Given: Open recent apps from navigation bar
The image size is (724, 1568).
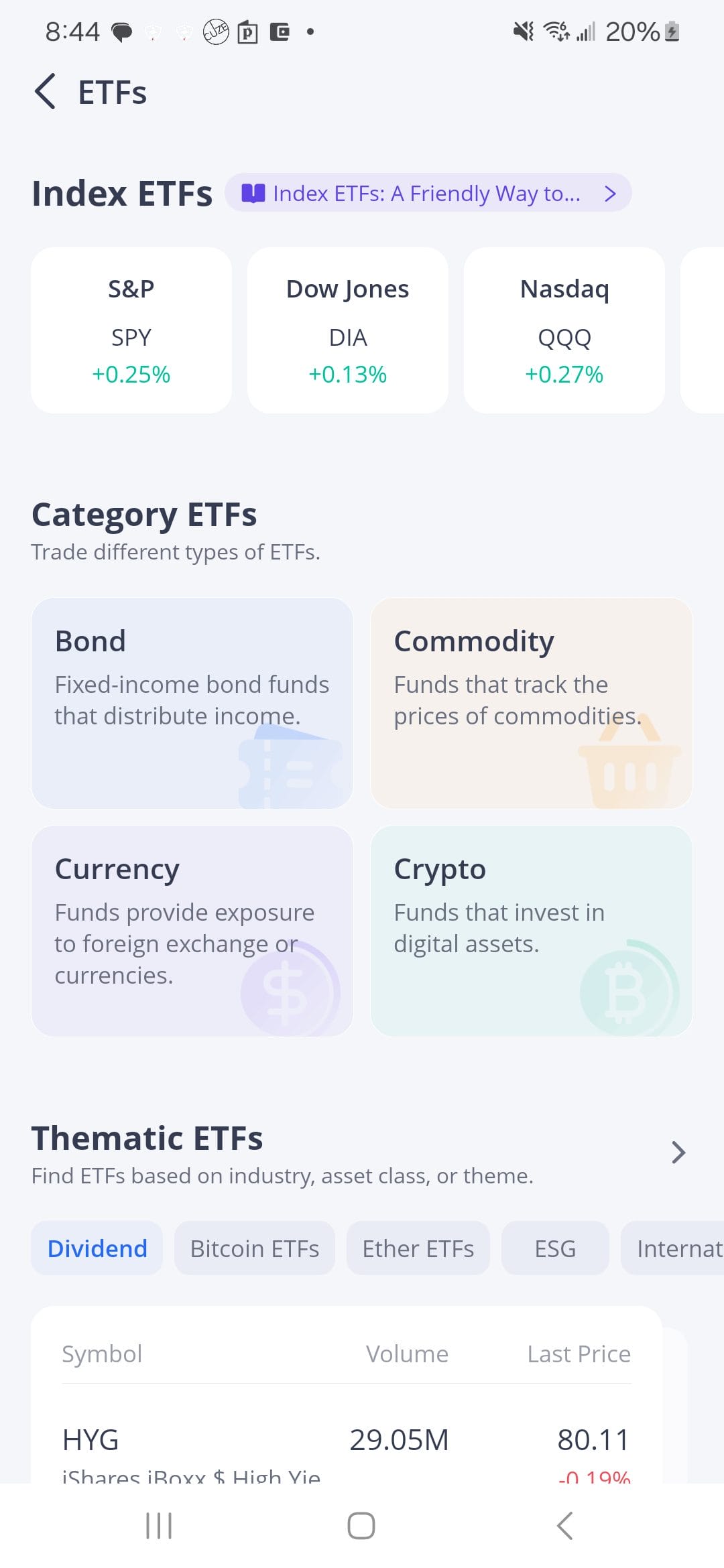Looking at the screenshot, I should [x=159, y=1526].
